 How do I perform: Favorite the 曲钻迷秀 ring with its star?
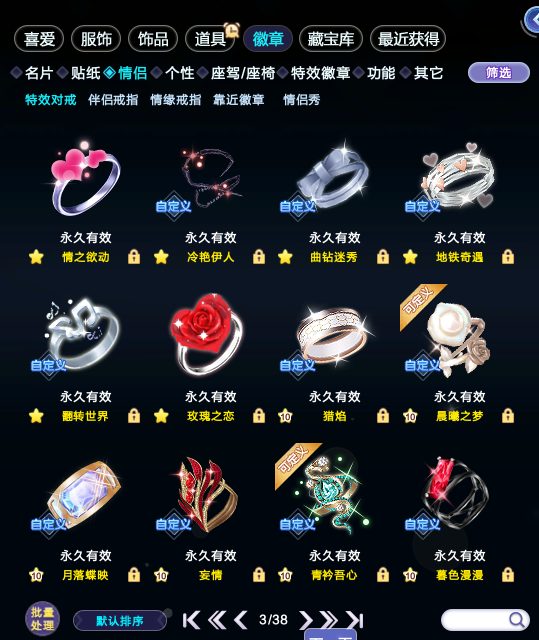coord(285,257)
